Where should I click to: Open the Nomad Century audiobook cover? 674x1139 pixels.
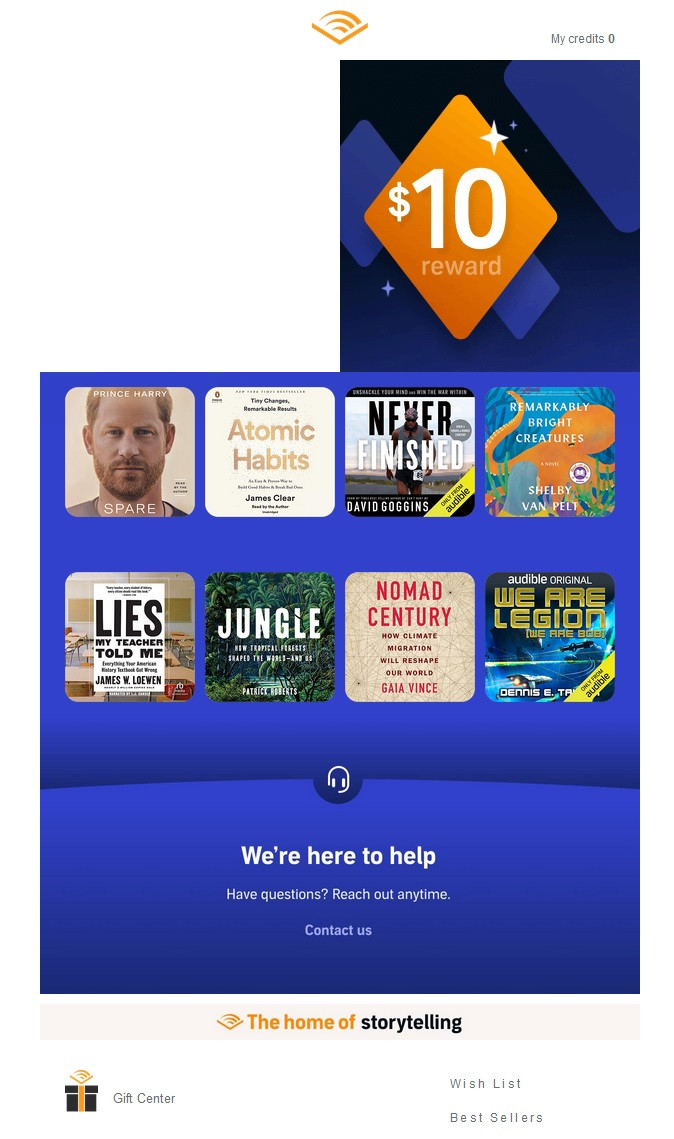click(x=410, y=637)
